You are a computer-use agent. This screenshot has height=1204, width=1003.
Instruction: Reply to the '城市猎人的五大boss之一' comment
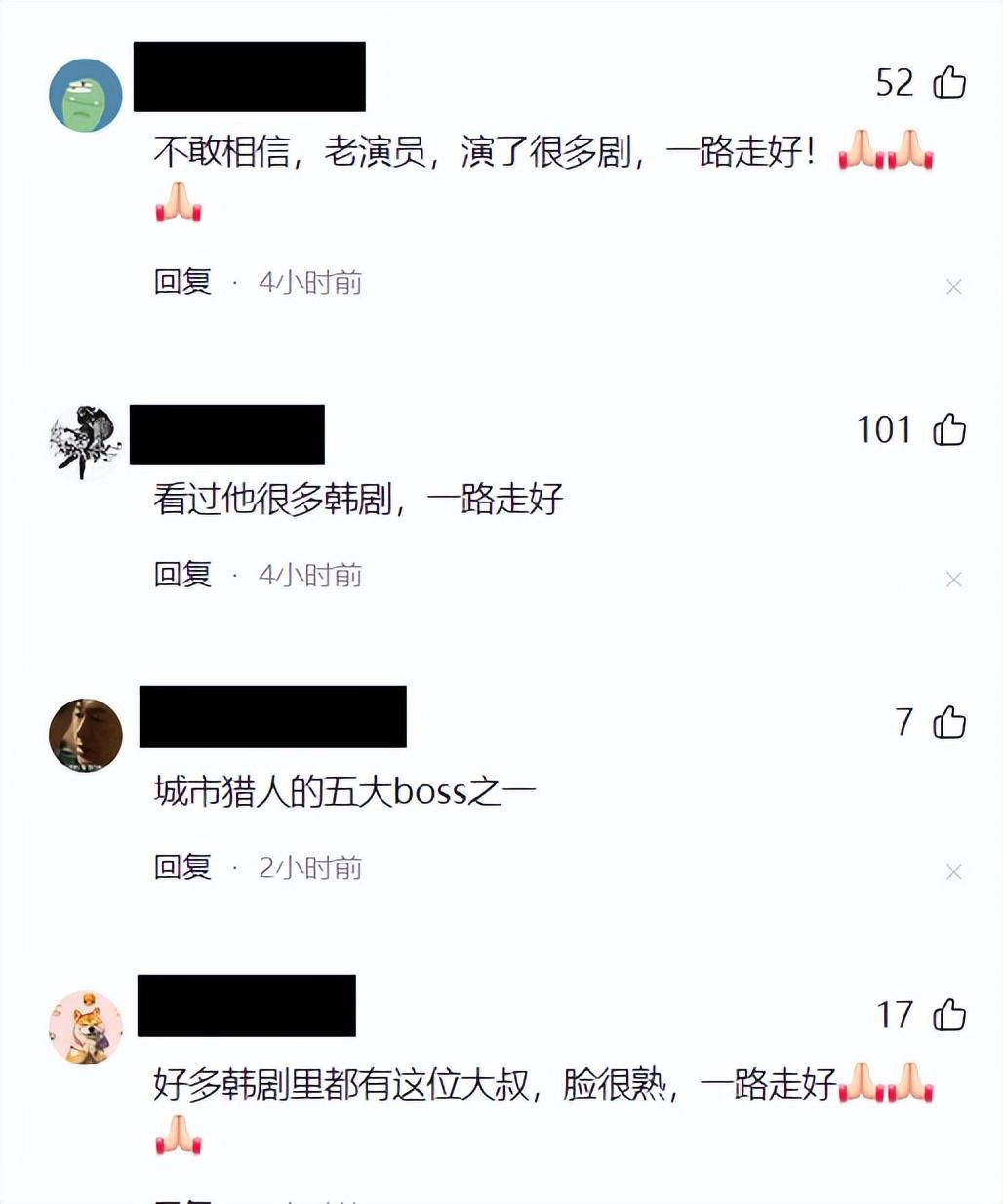point(182,867)
